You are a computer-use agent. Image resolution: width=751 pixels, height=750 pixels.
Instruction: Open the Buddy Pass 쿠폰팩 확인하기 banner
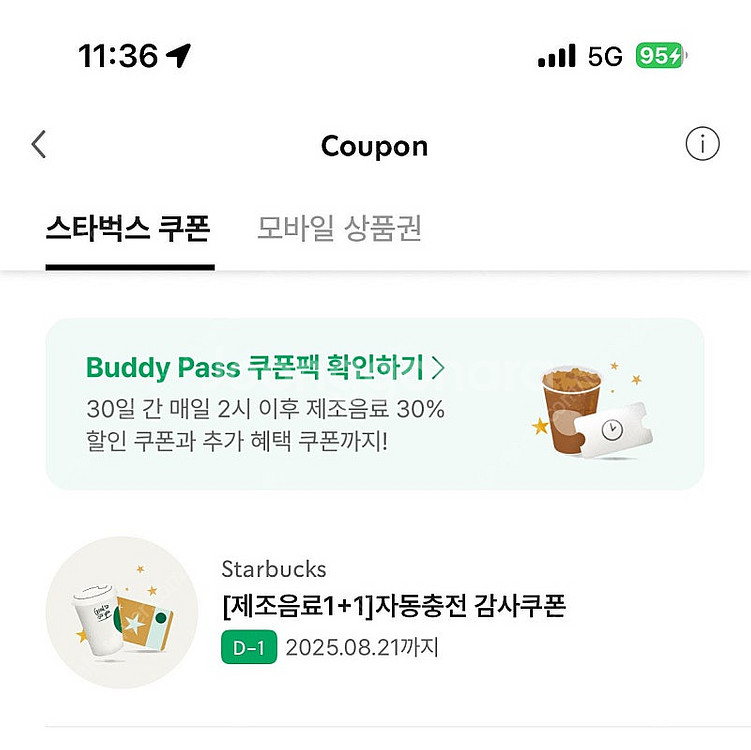pos(374,404)
